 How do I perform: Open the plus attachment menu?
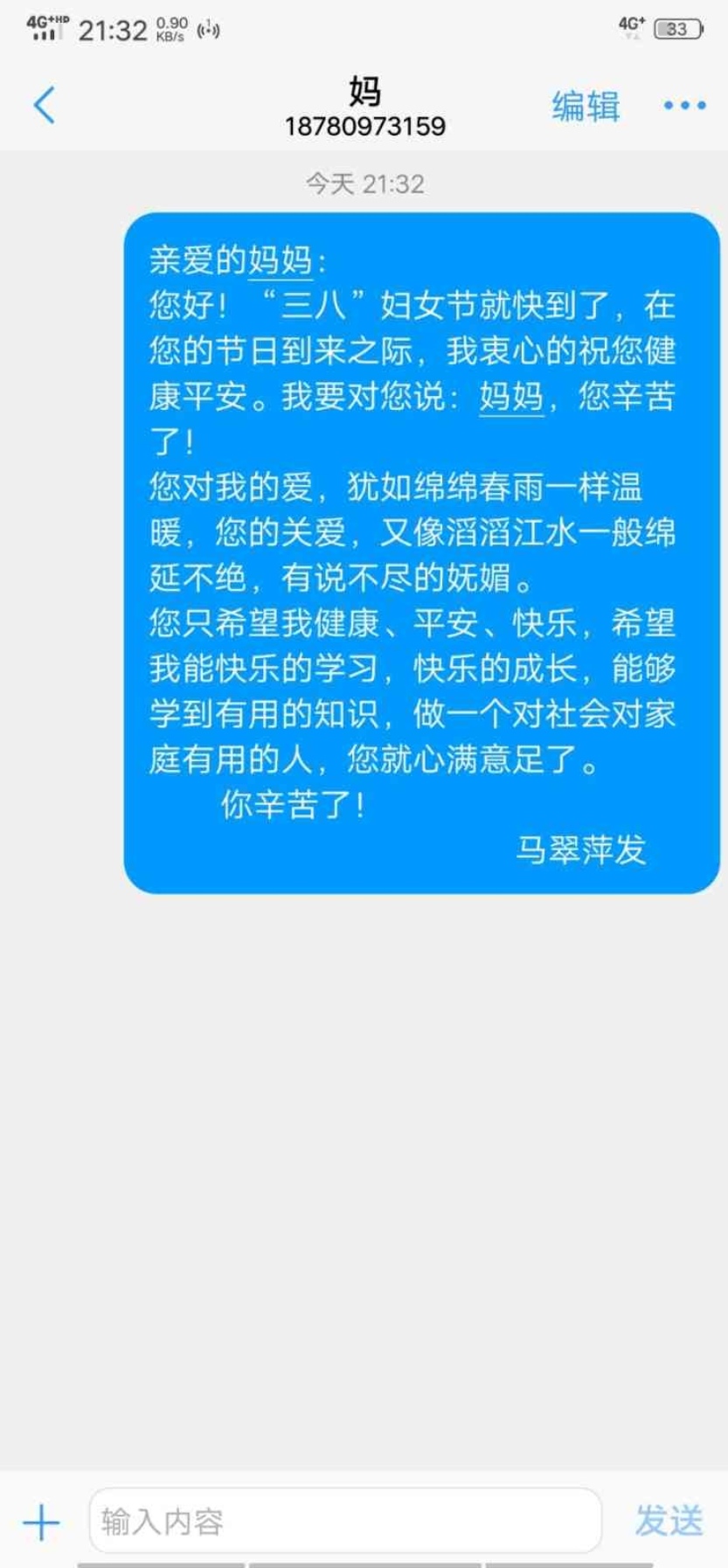tap(41, 1522)
